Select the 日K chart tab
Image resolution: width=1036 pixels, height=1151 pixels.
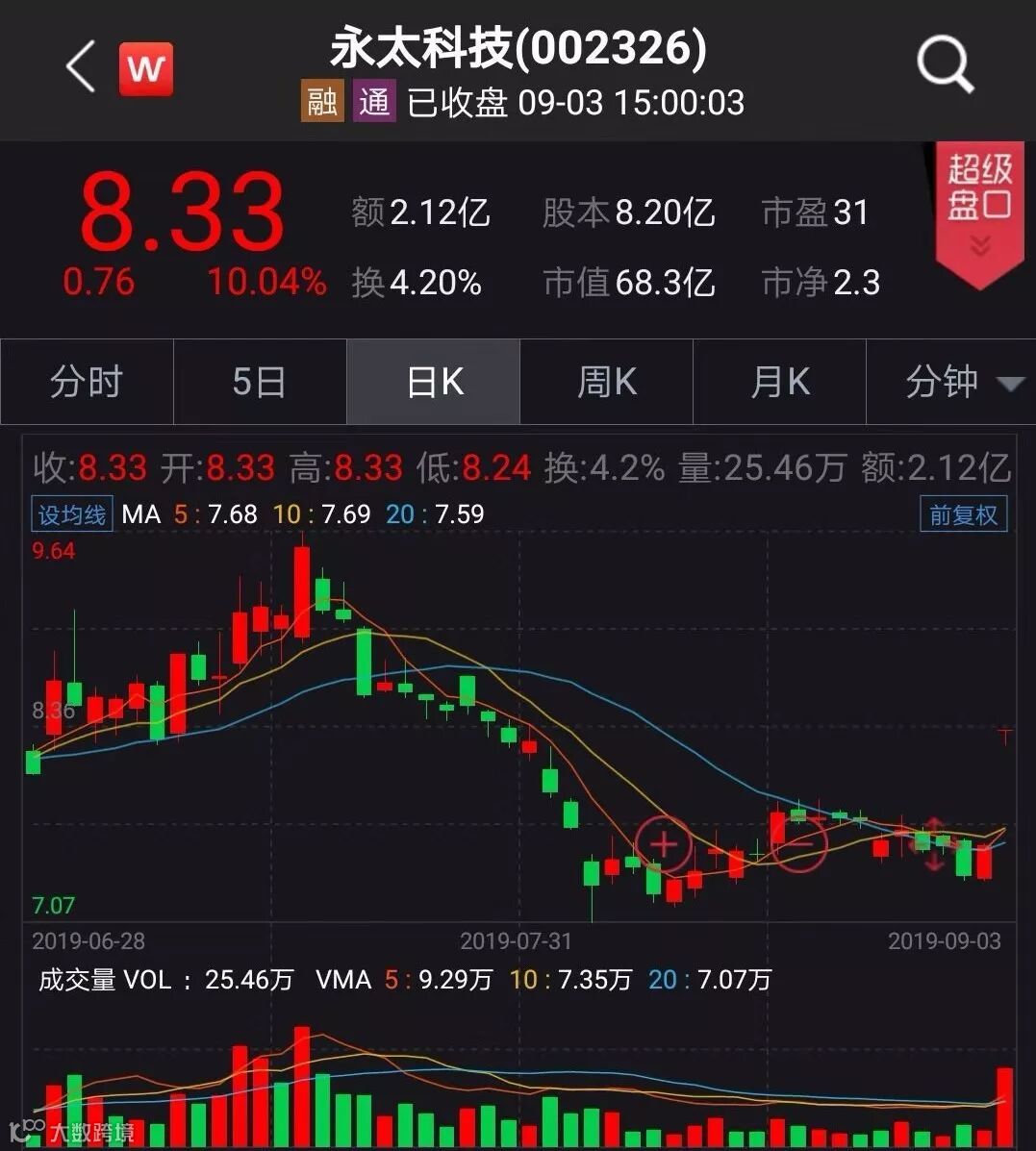pyautogui.click(x=434, y=382)
